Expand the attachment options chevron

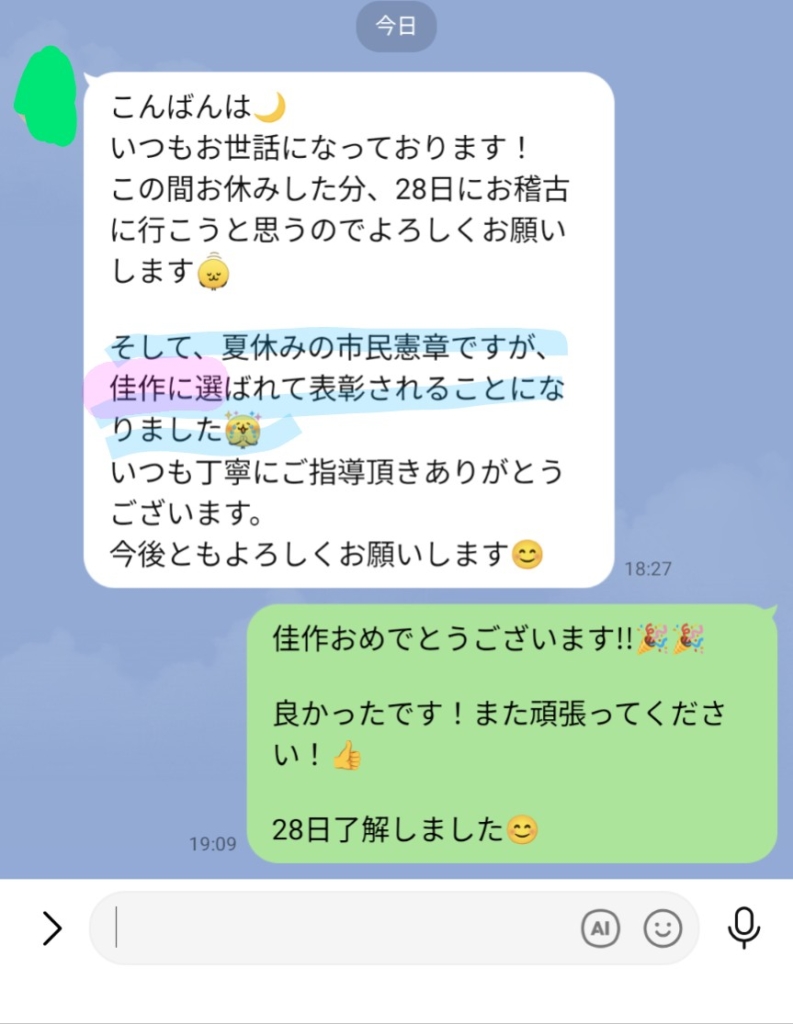52,929
